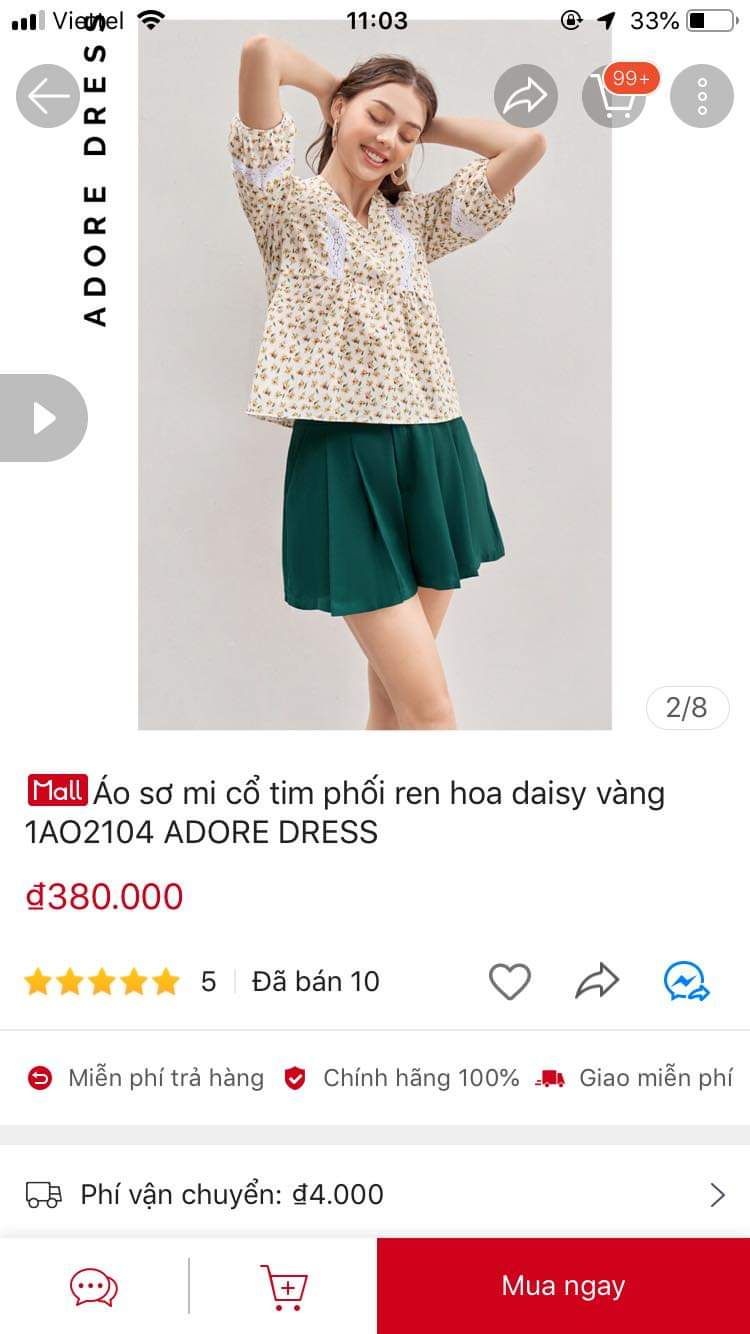Expand the shipping fee section

[375, 1194]
